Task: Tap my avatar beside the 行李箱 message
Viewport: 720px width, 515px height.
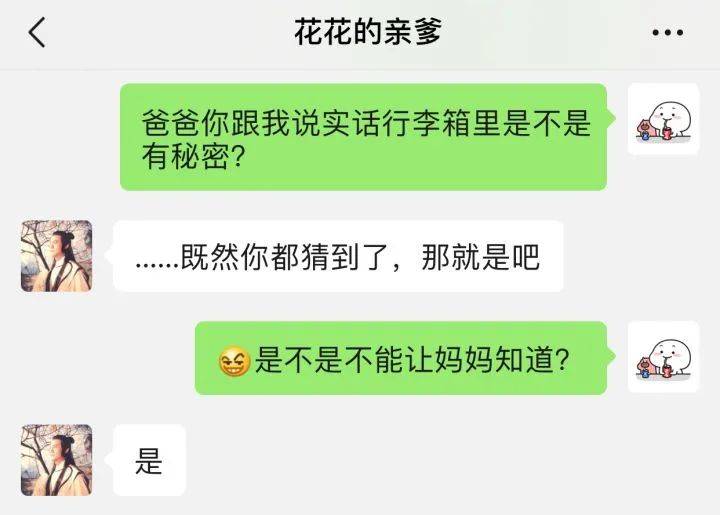Action: coord(663,119)
